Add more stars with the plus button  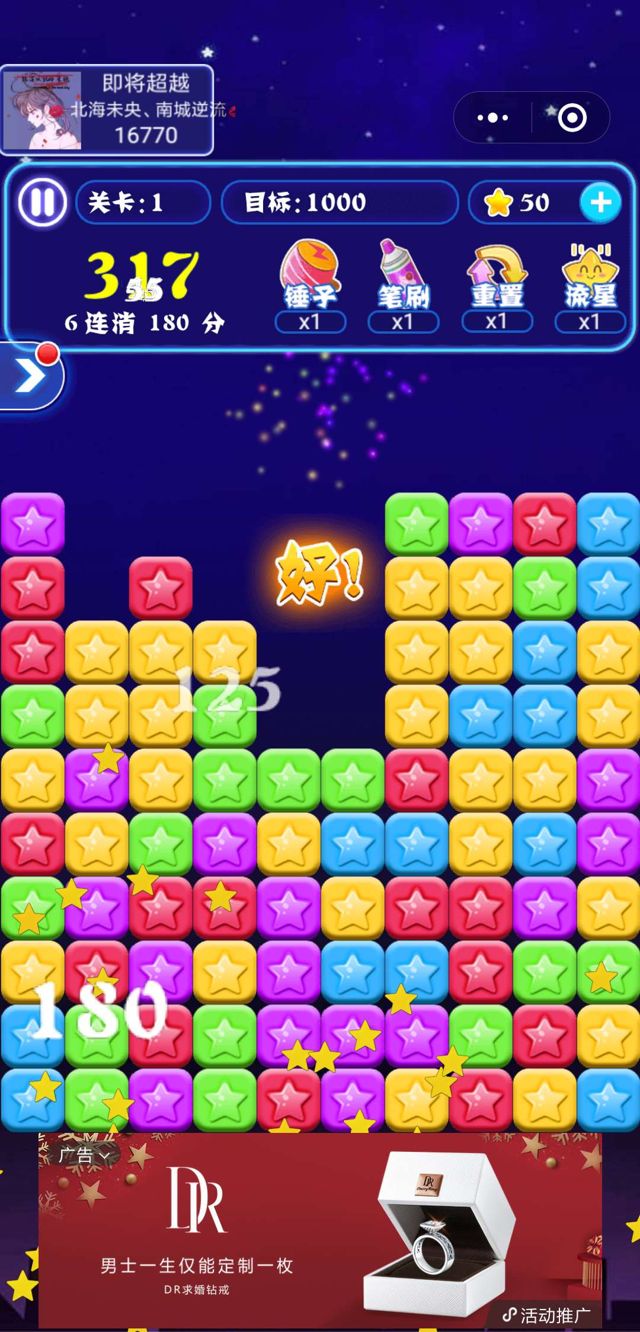coord(600,203)
